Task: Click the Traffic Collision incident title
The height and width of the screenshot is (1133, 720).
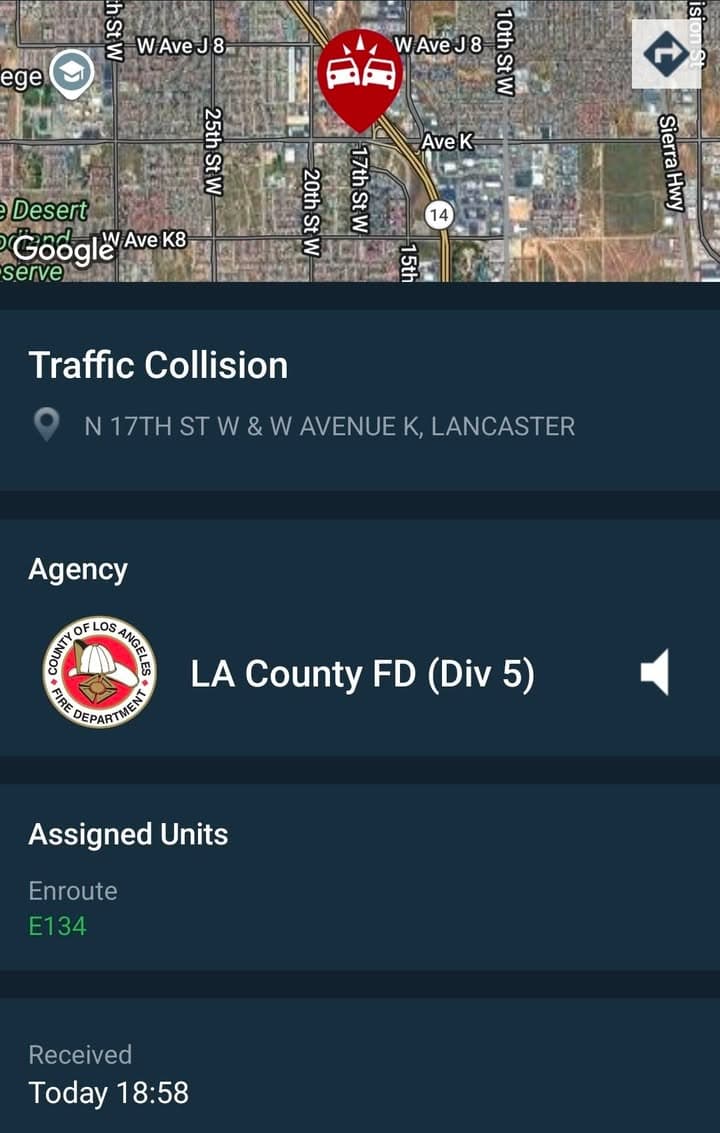Action: pos(159,365)
